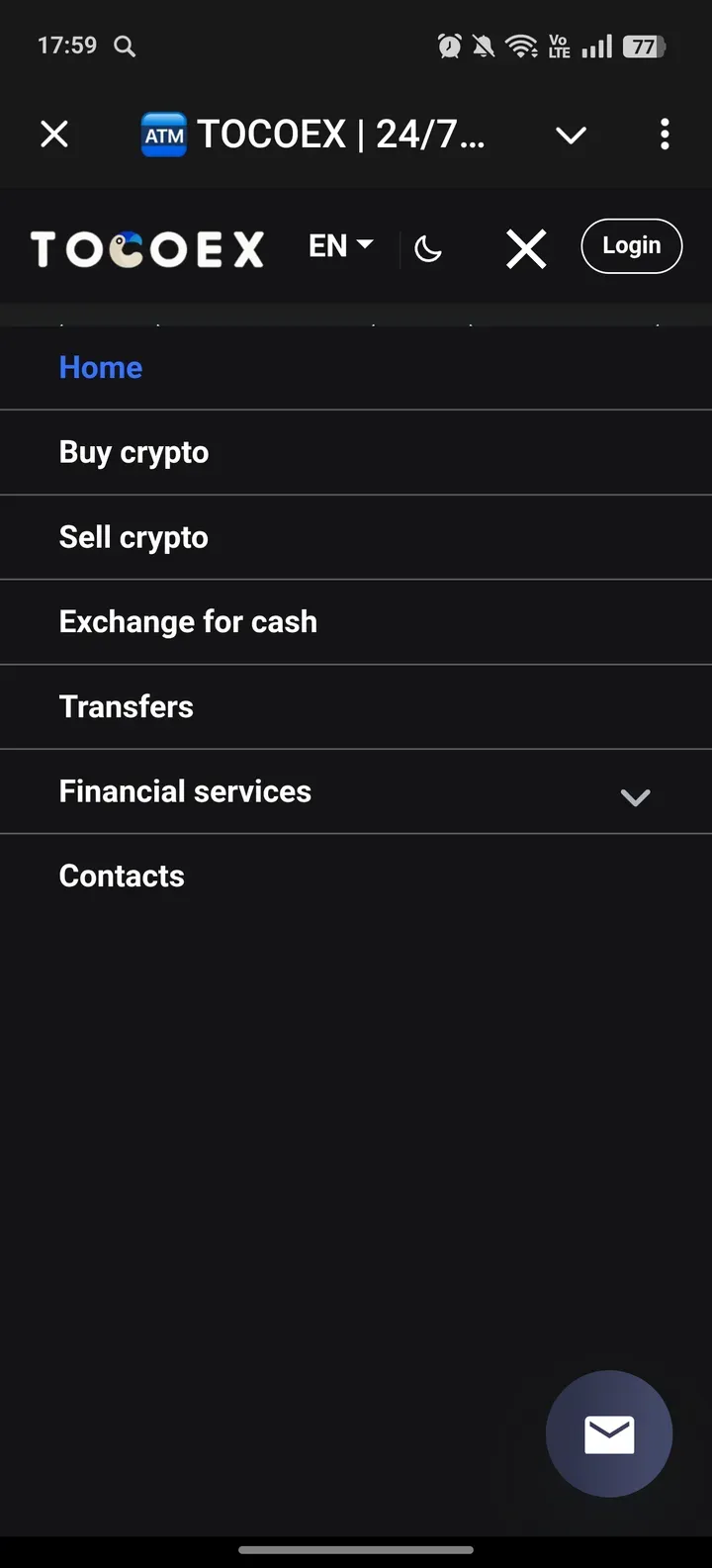The width and height of the screenshot is (712, 1568).
Task: Go to the Home page
Action: (x=101, y=368)
